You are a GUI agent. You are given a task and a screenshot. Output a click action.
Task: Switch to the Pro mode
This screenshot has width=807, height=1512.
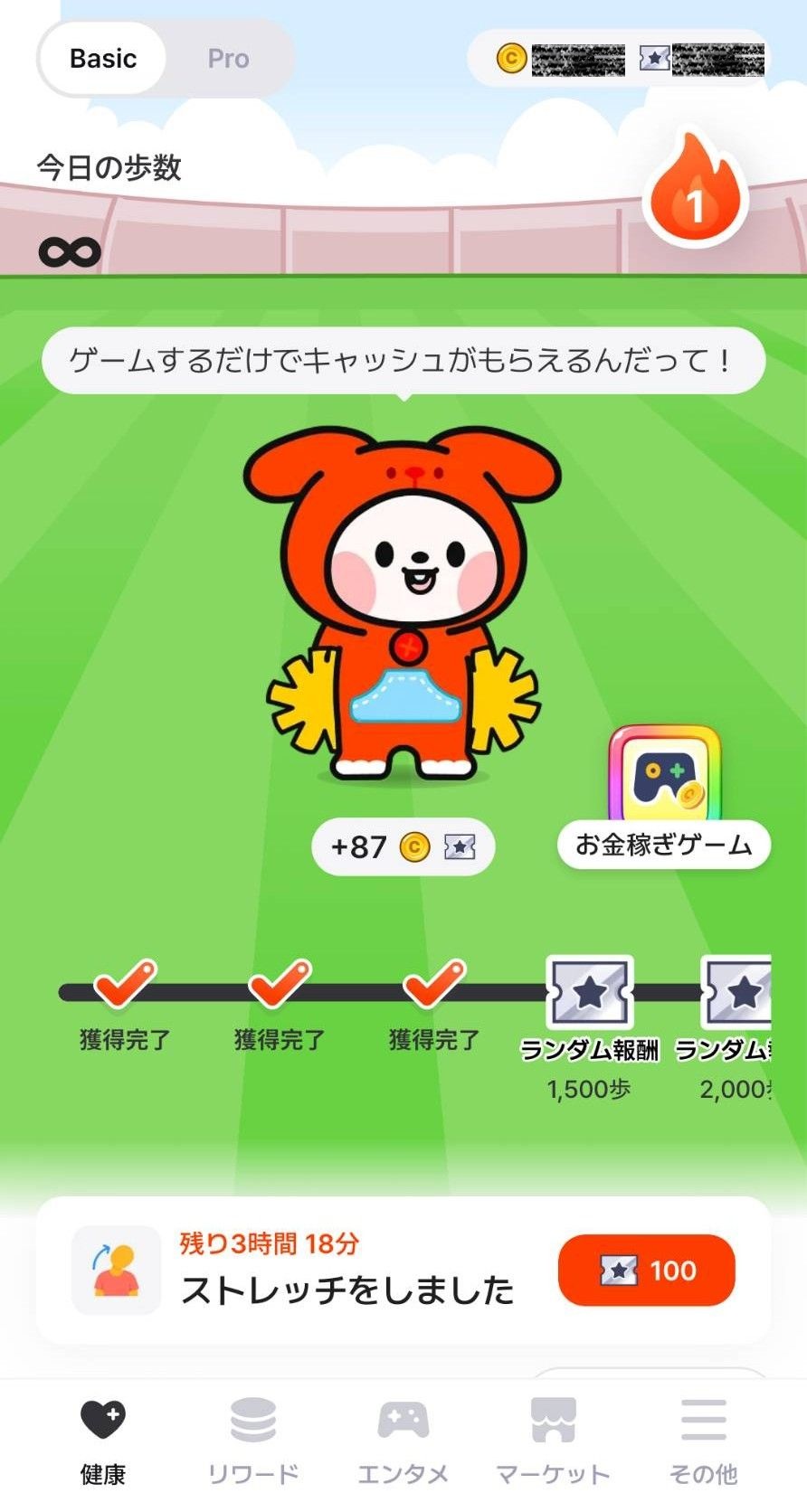coord(228,59)
